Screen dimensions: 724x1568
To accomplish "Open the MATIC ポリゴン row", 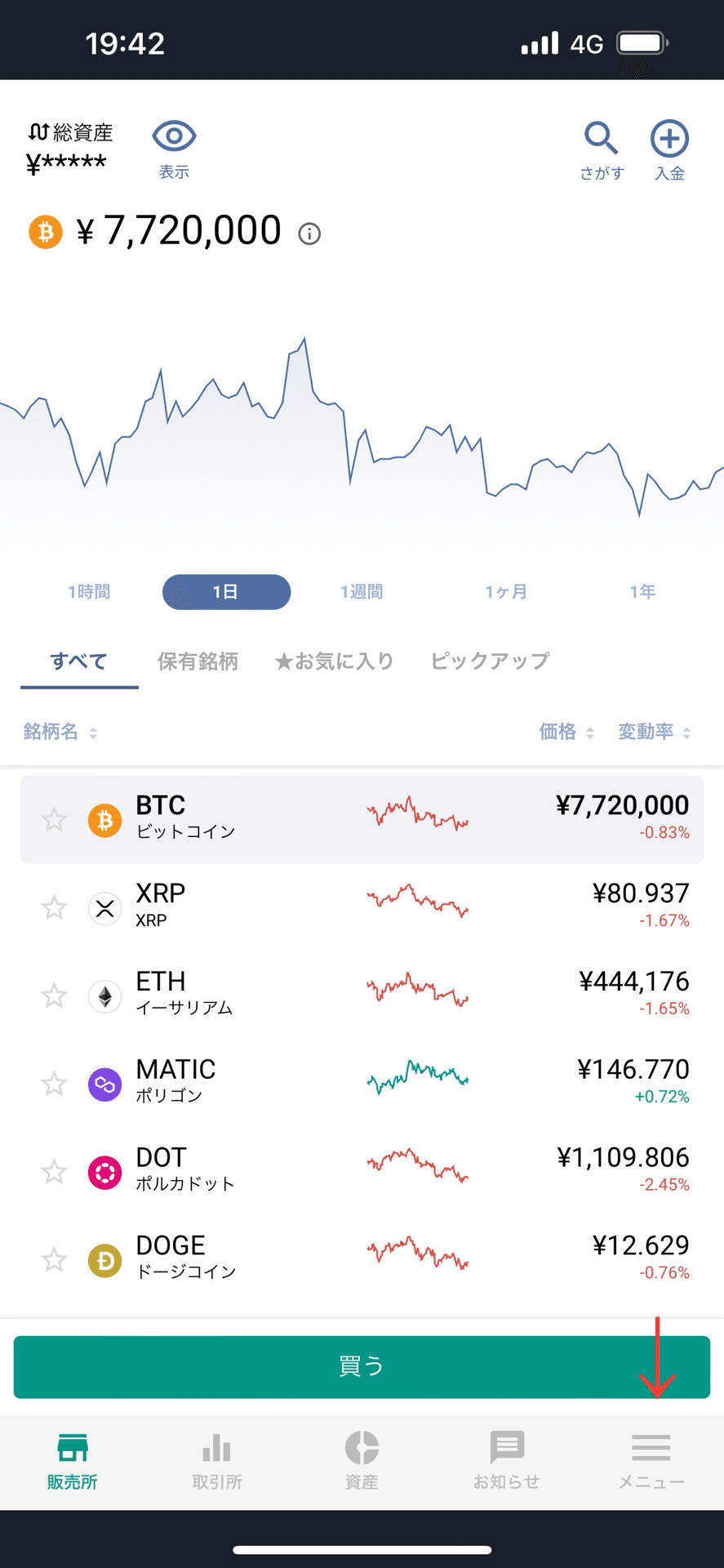I will click(362, 1083).
